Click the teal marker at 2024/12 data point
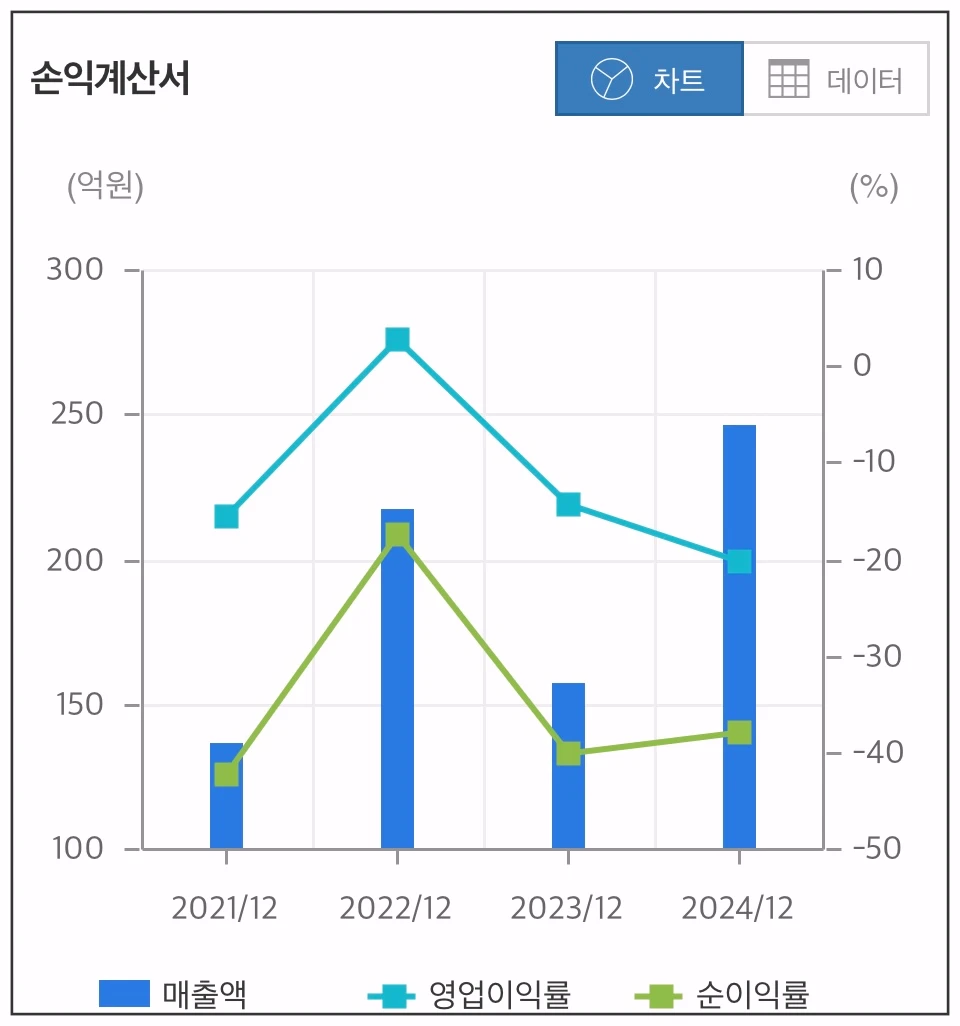The width and height of the screenshot is (960, 1026). click(x=740, y=562)
